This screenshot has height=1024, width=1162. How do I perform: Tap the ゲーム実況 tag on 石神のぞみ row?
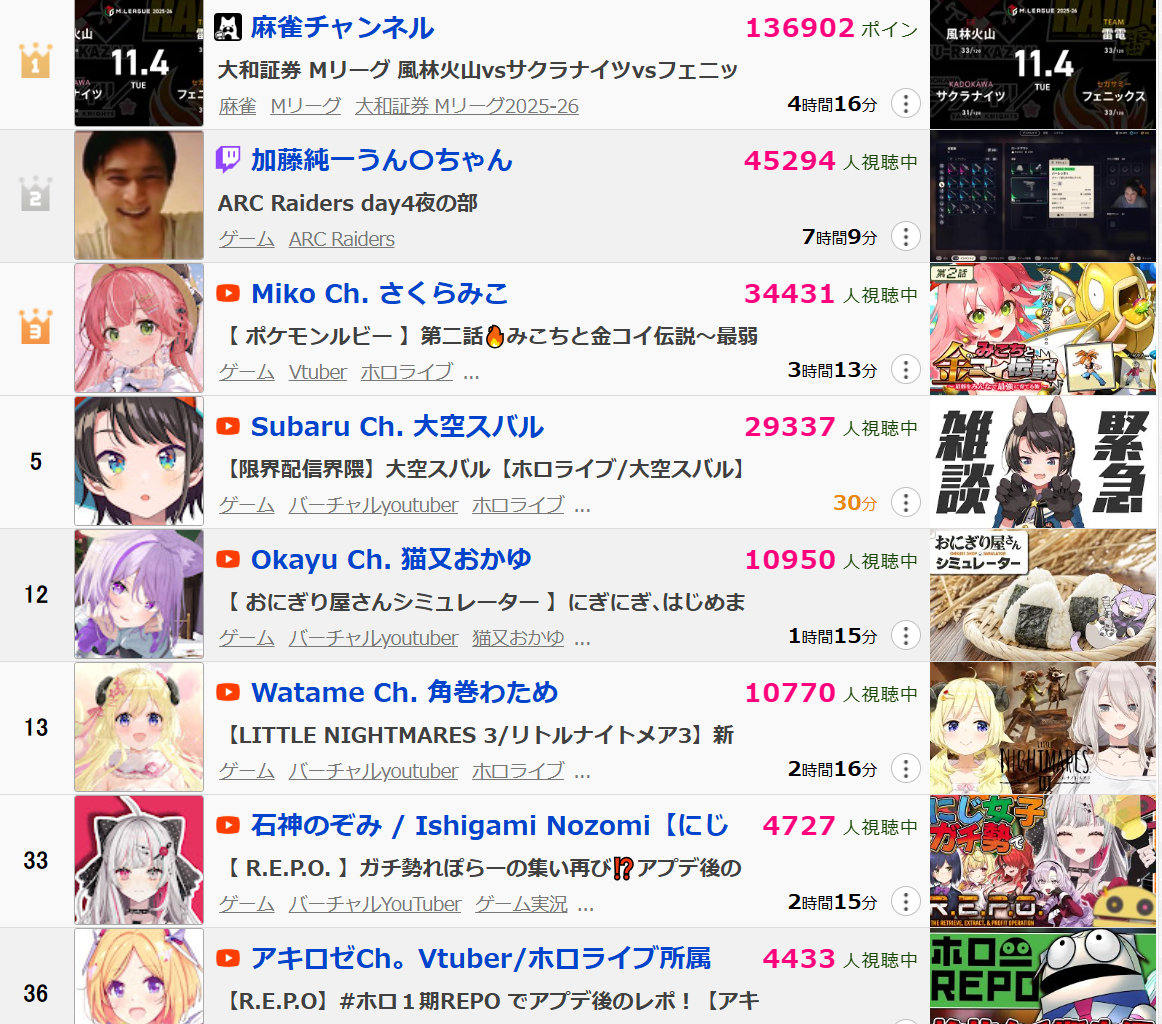pos(520,904)
